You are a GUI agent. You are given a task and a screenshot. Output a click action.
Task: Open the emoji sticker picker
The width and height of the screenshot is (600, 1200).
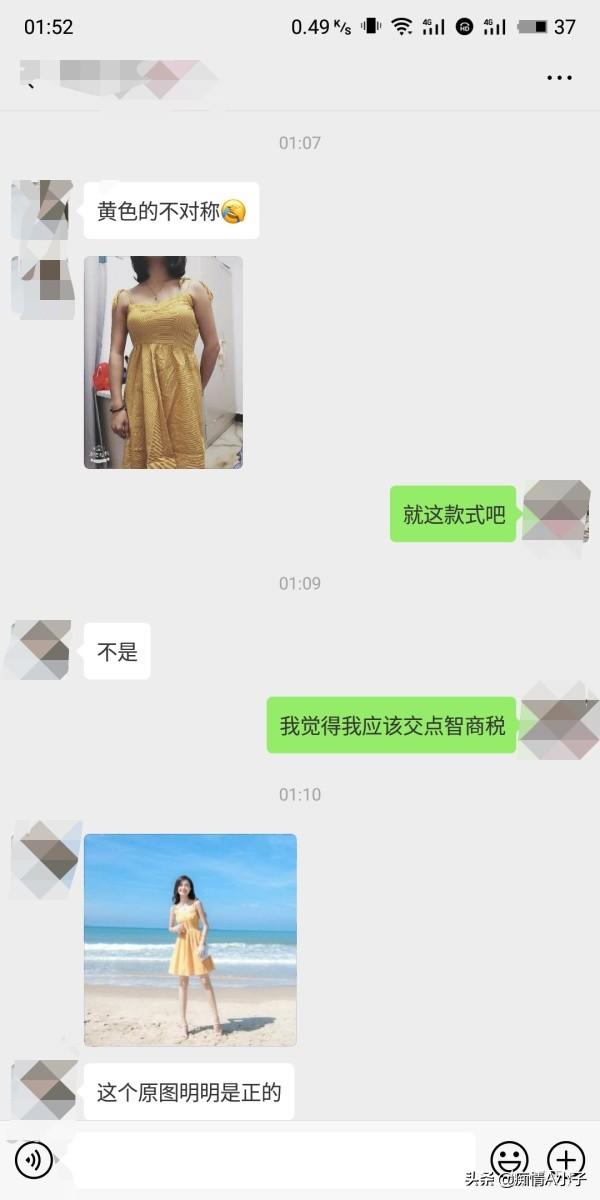[x=510, y=1160]
